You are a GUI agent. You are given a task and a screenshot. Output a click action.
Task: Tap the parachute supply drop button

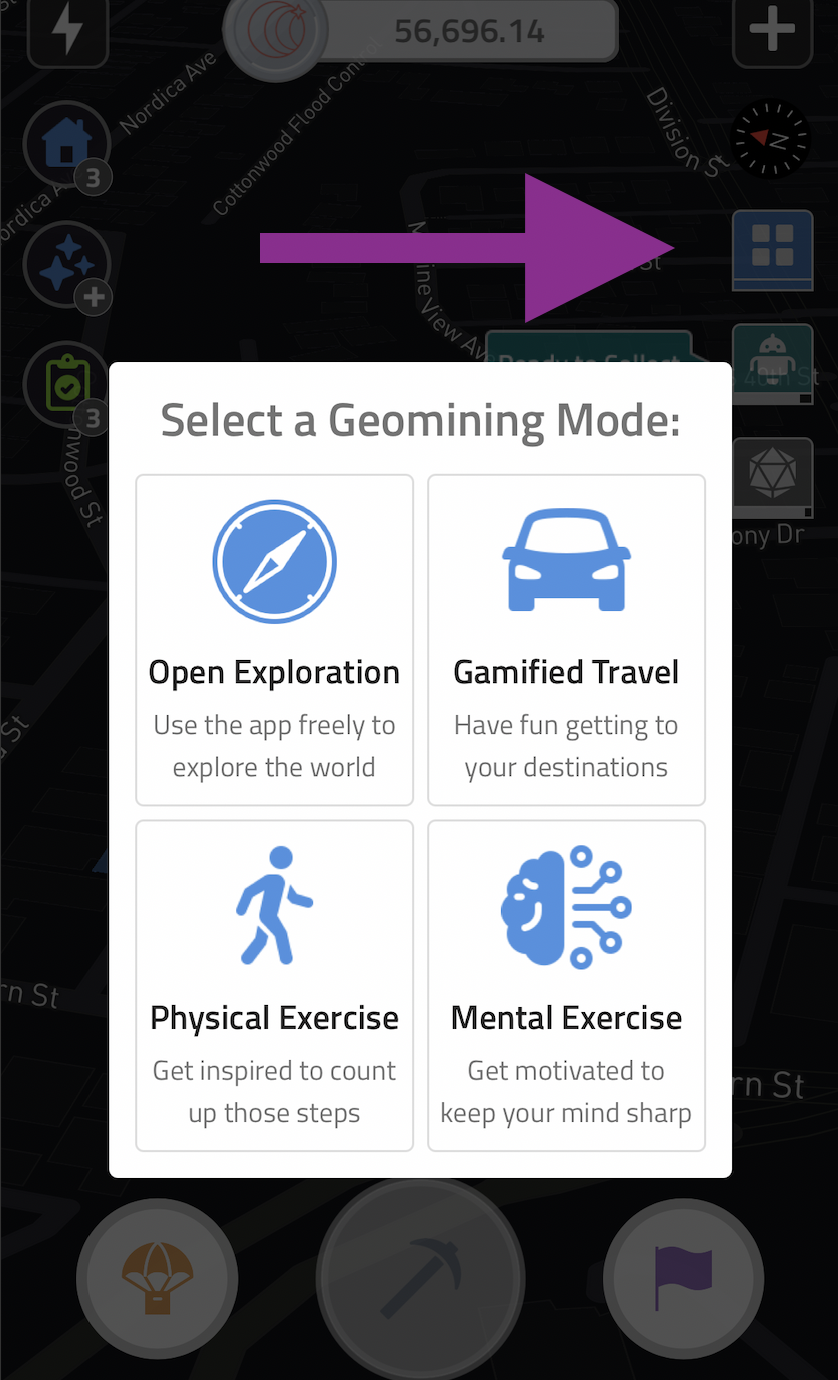(x=157, y=1278)
